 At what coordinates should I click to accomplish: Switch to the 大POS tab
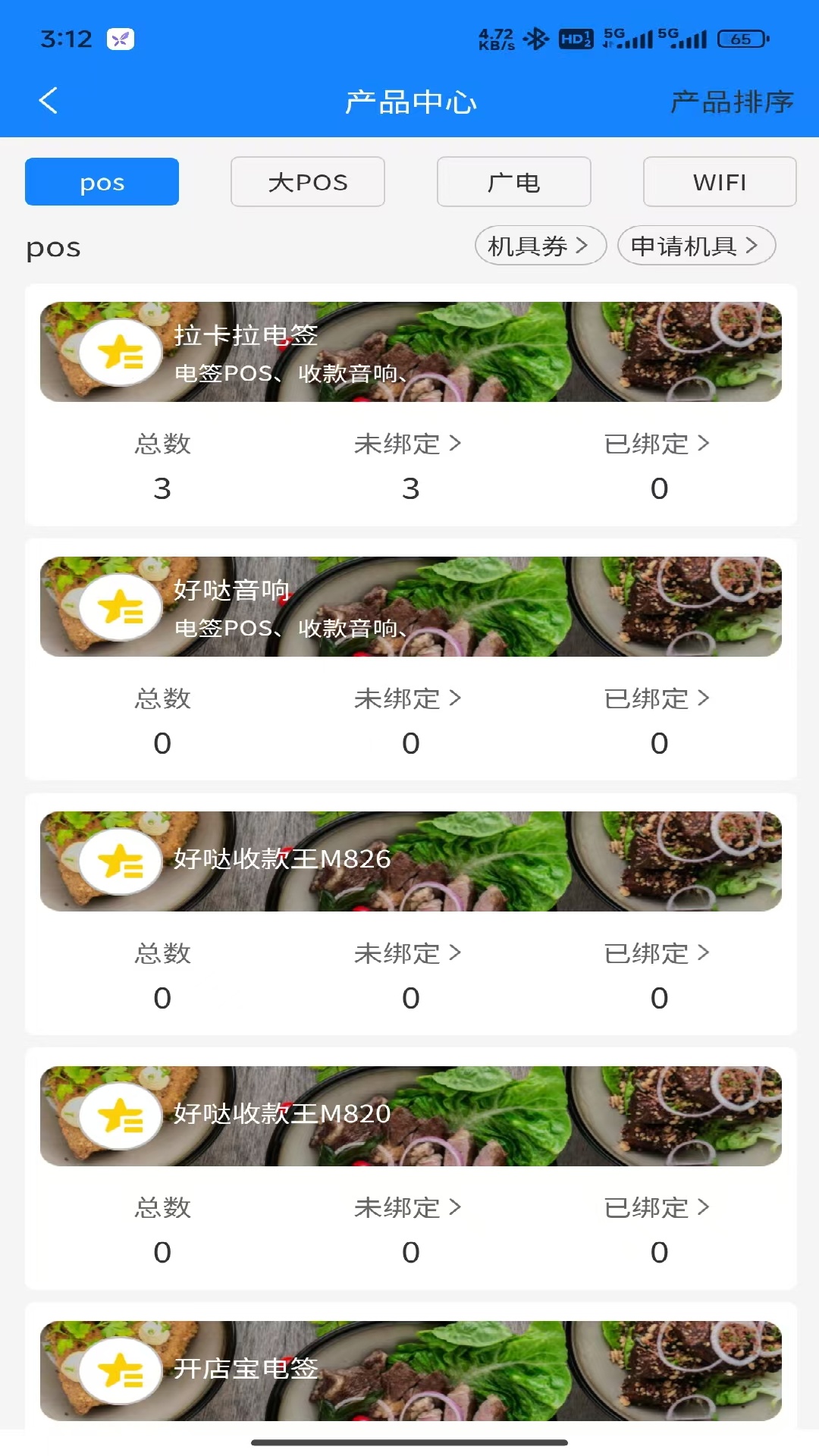click(x=307, y=181)
